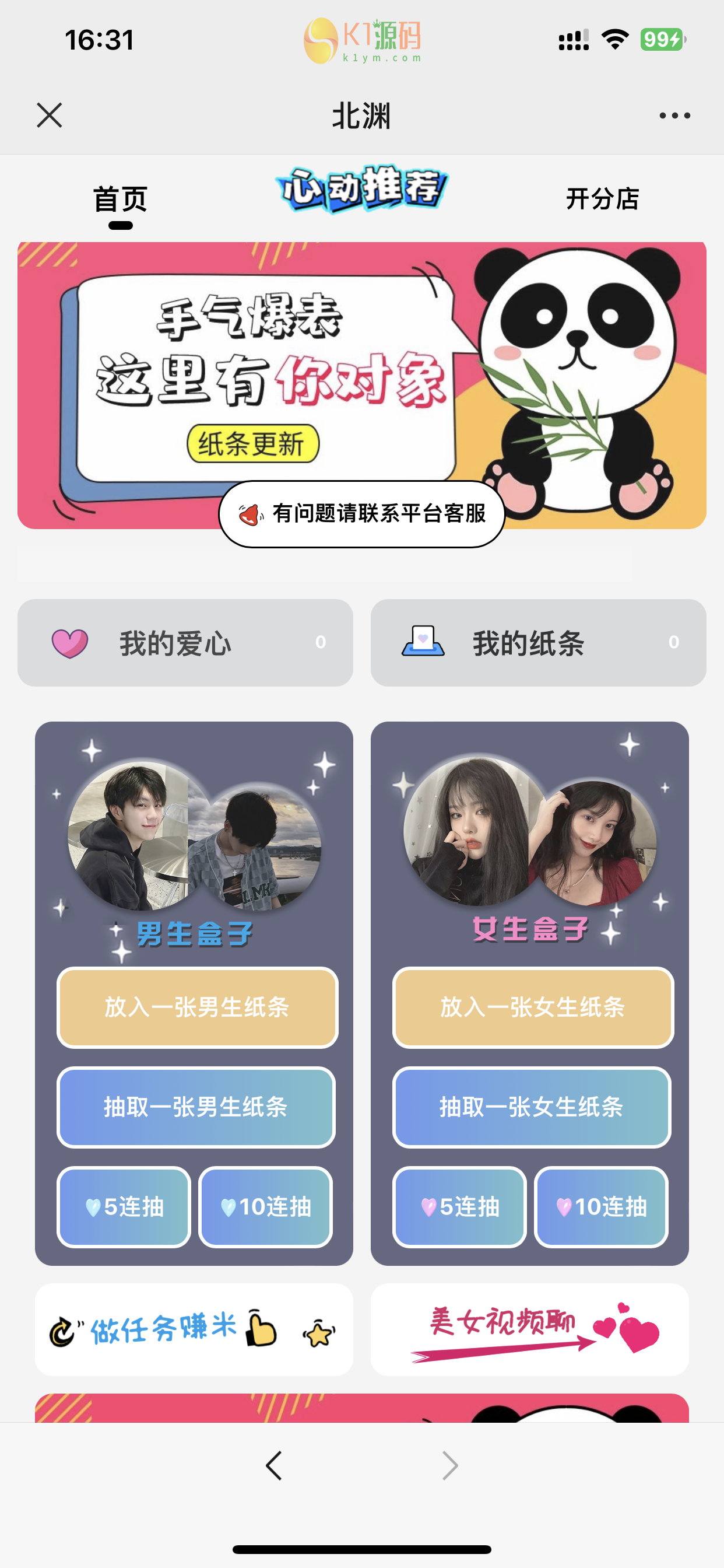Open the three-dot more options menu
The width and height of the screenshot is (724, 1568).
674,115
